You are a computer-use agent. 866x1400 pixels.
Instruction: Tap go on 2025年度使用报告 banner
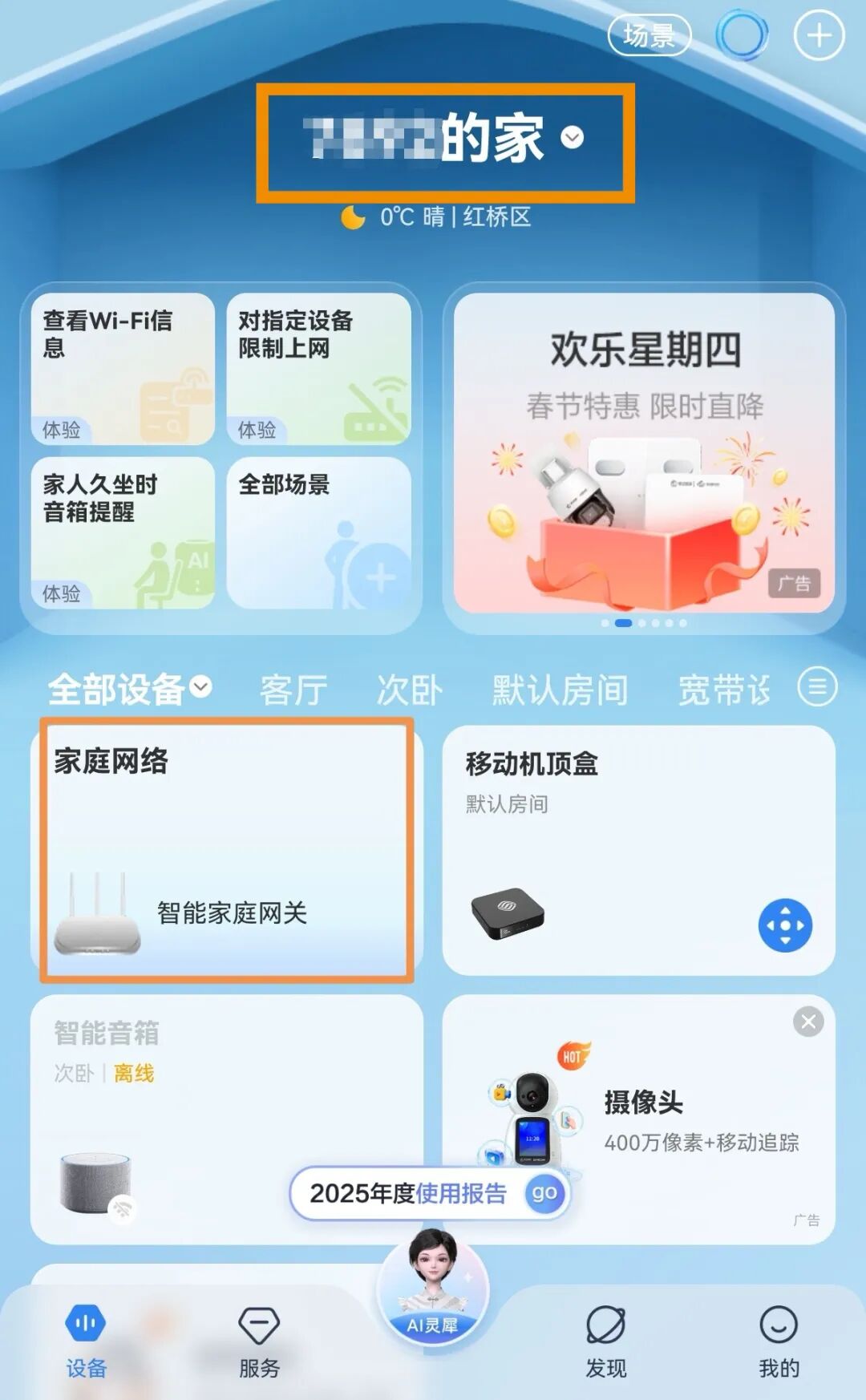coord(543,1194)
